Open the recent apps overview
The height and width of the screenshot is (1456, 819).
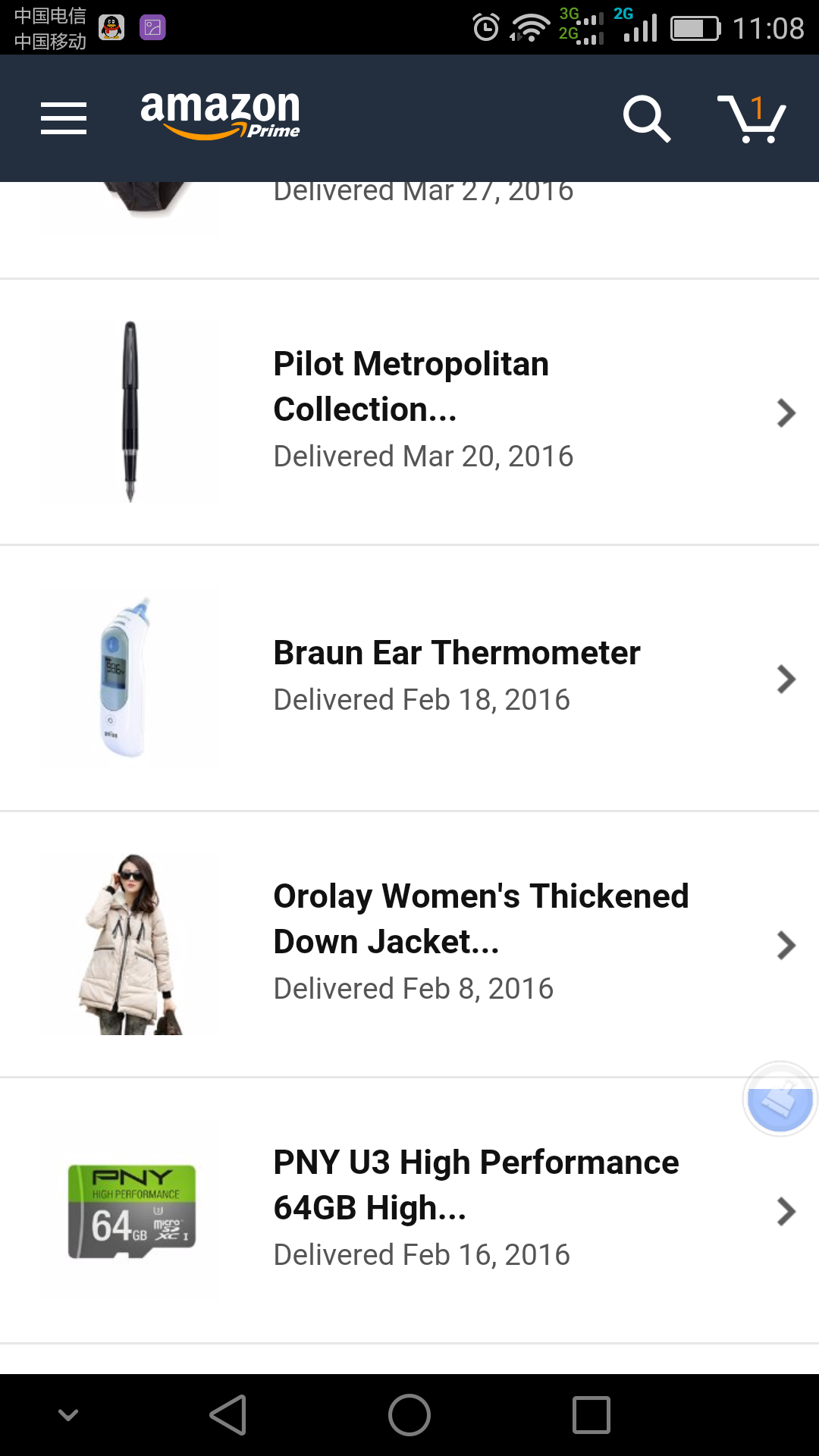(591, 1415)
